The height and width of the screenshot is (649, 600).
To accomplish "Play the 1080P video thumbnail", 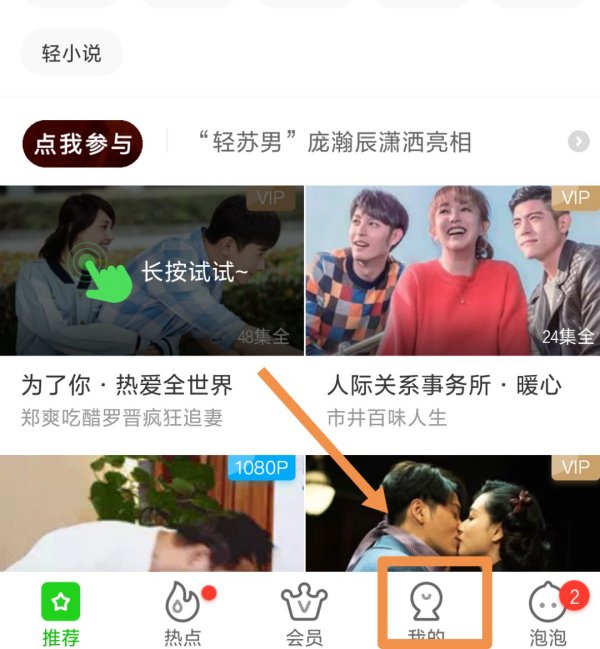I will click(150, 512).
